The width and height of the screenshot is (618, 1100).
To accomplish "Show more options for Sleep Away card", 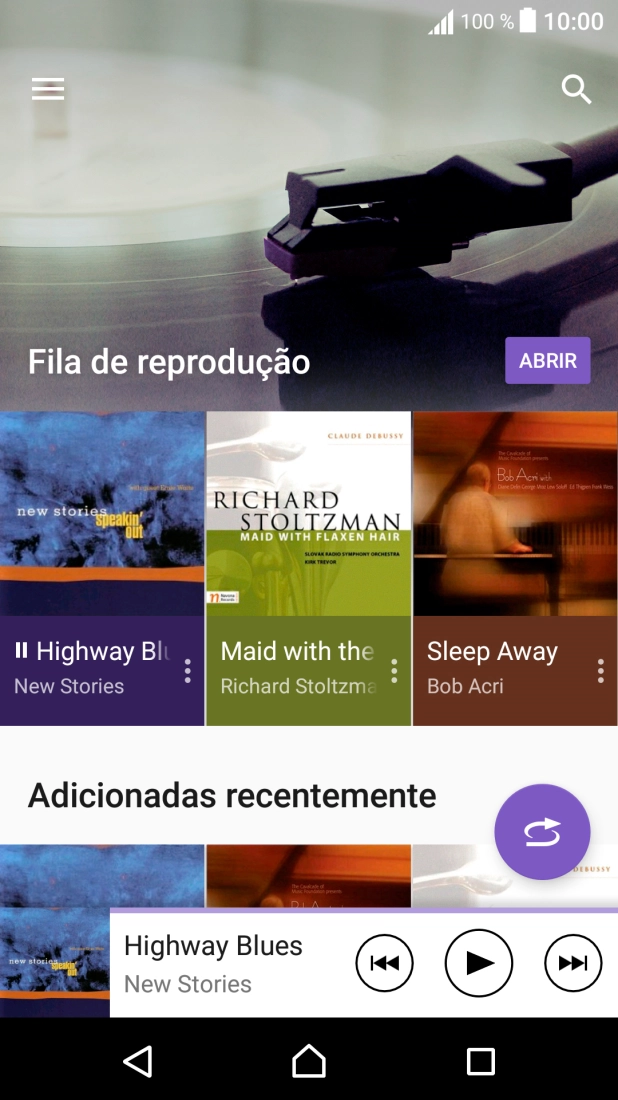I will point(600,671).
